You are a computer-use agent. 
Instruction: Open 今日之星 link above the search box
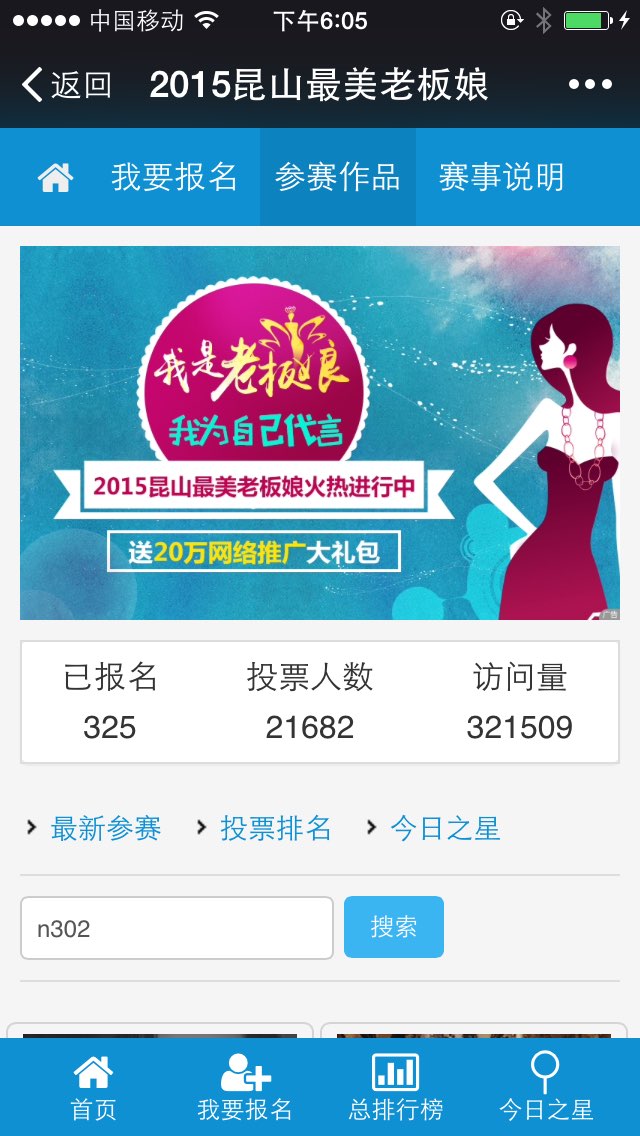[x=445, y=828]
